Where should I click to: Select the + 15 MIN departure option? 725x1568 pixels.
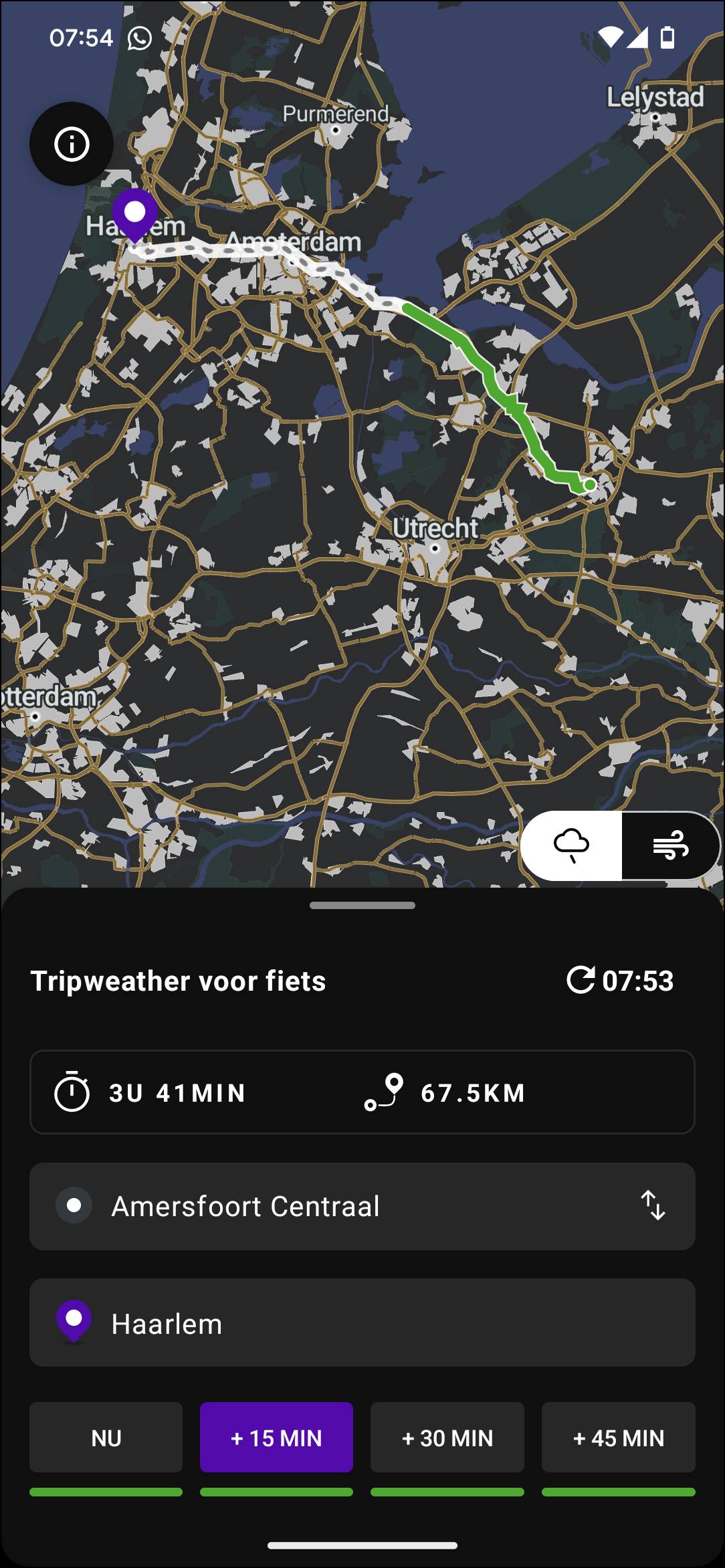276,1438
